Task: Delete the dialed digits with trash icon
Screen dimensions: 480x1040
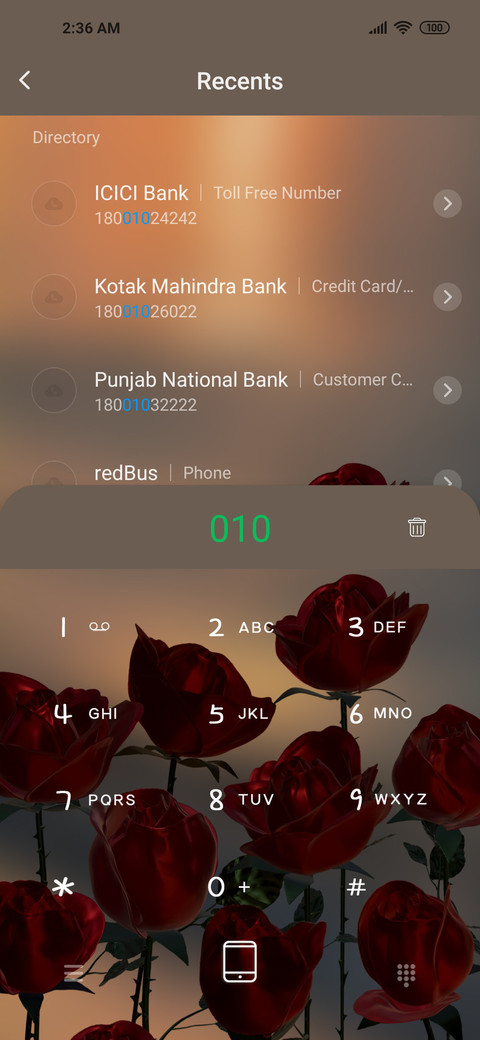Action: pyautogui.click(x=417, y=527)
